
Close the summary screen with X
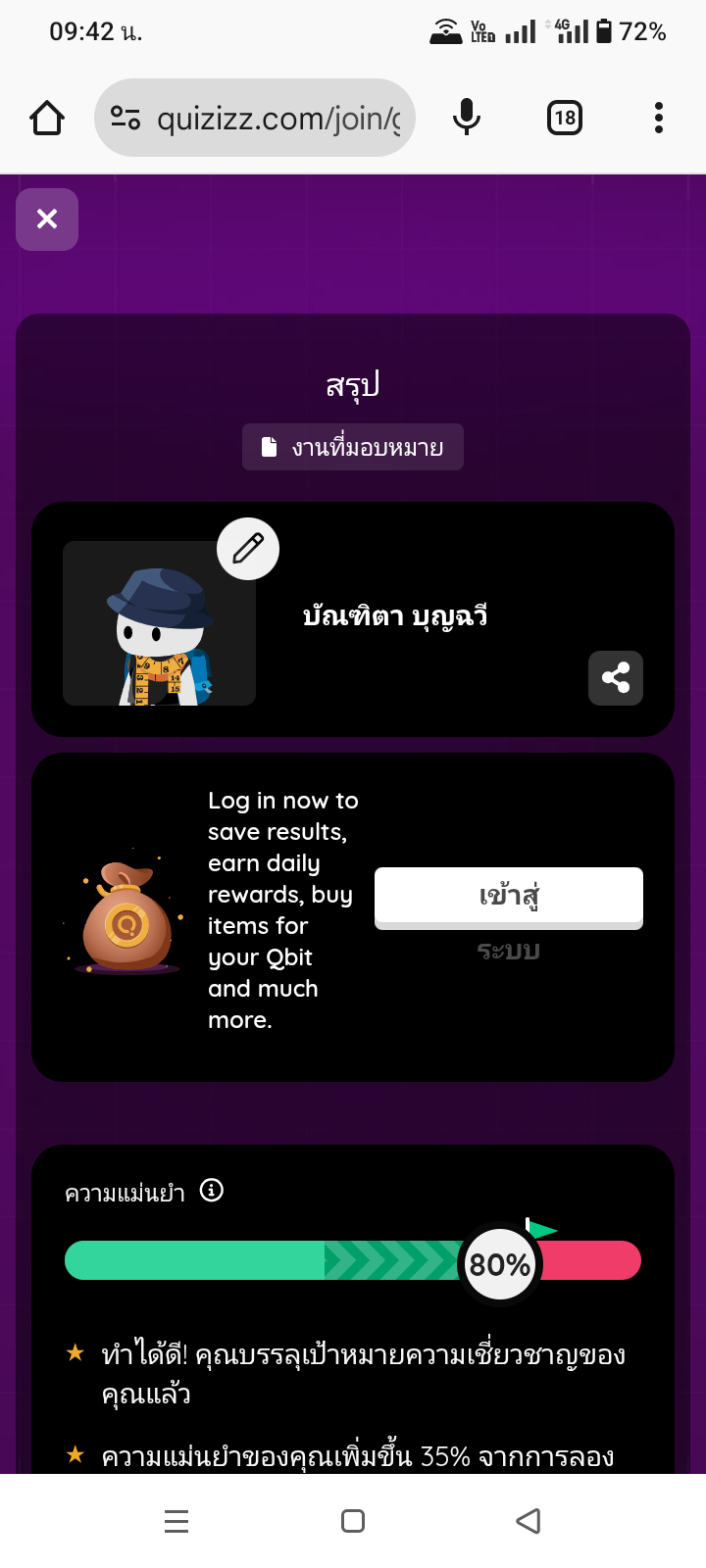click(x=46, y=219)
